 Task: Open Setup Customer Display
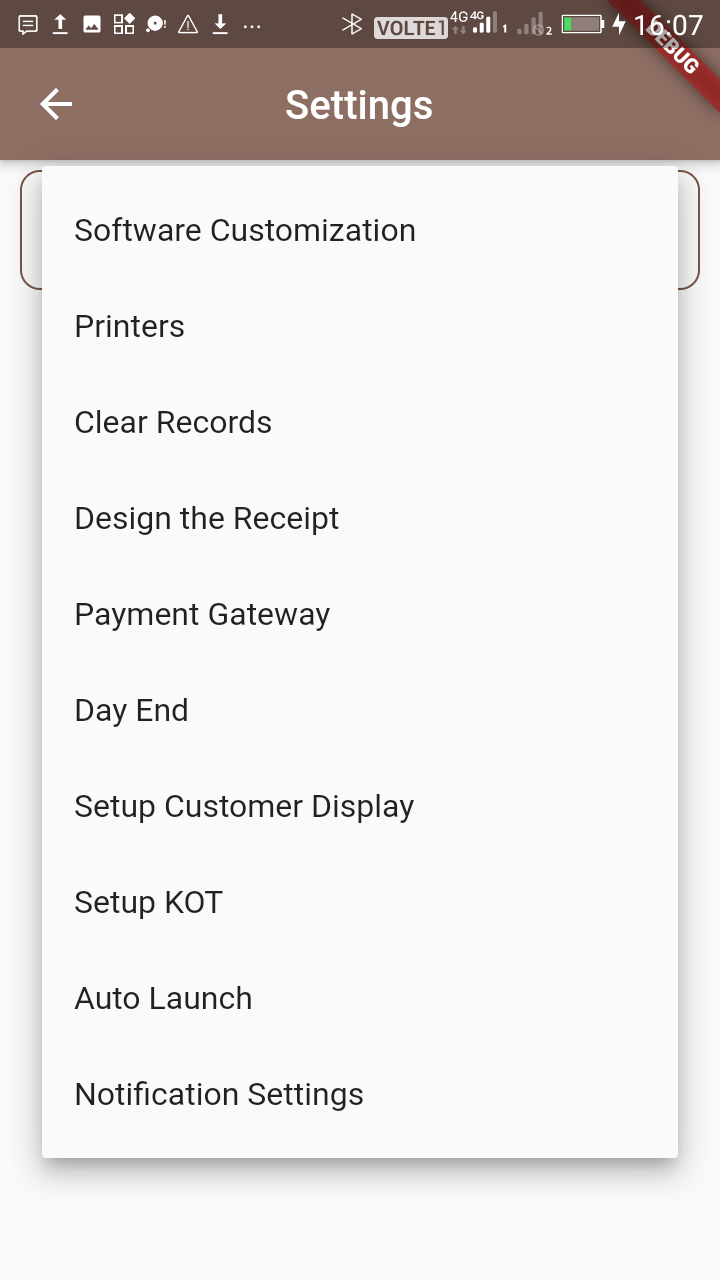(x=244, y=806)
